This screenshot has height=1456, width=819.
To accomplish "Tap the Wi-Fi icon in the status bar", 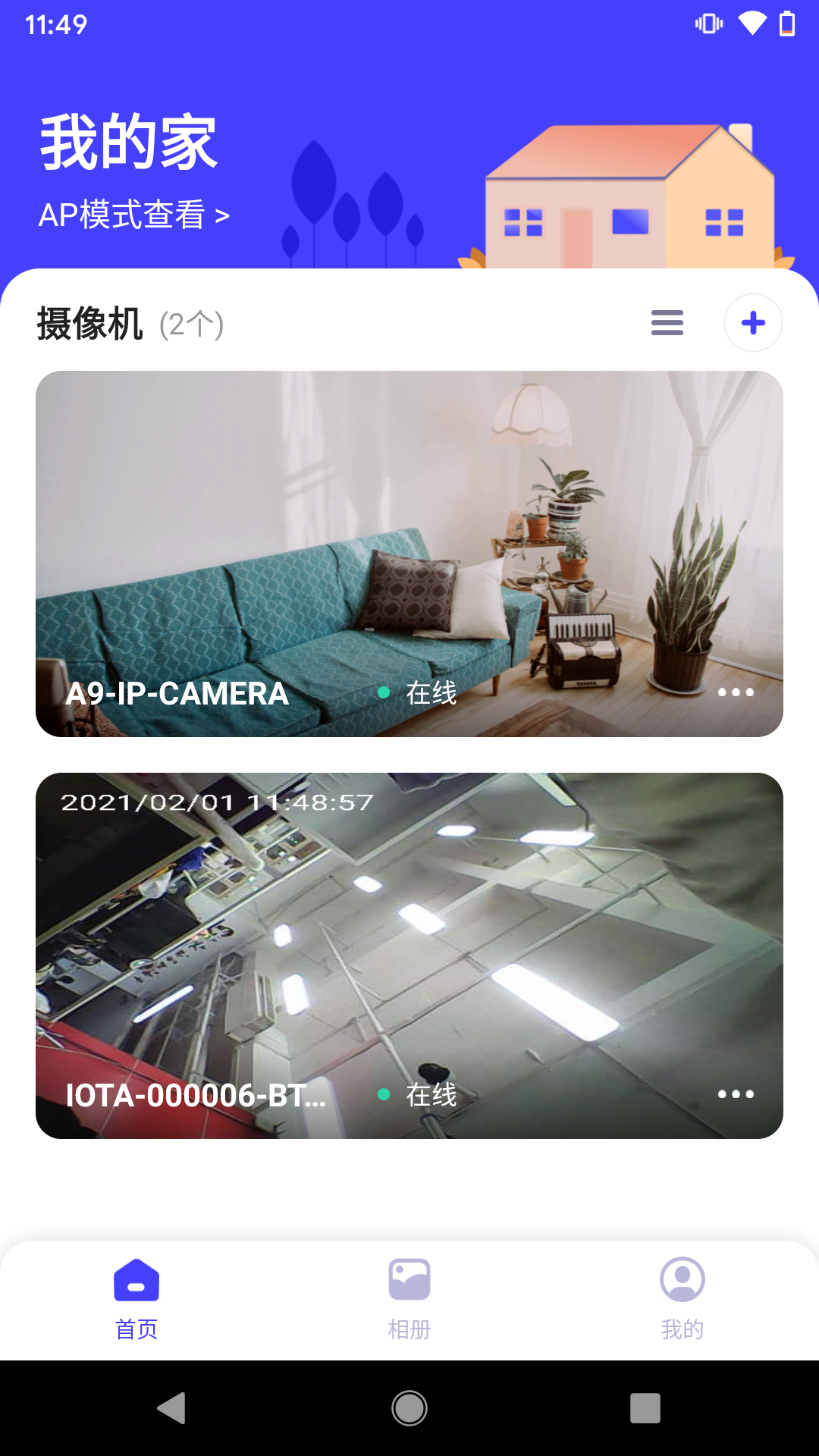I will click(752, 23).
